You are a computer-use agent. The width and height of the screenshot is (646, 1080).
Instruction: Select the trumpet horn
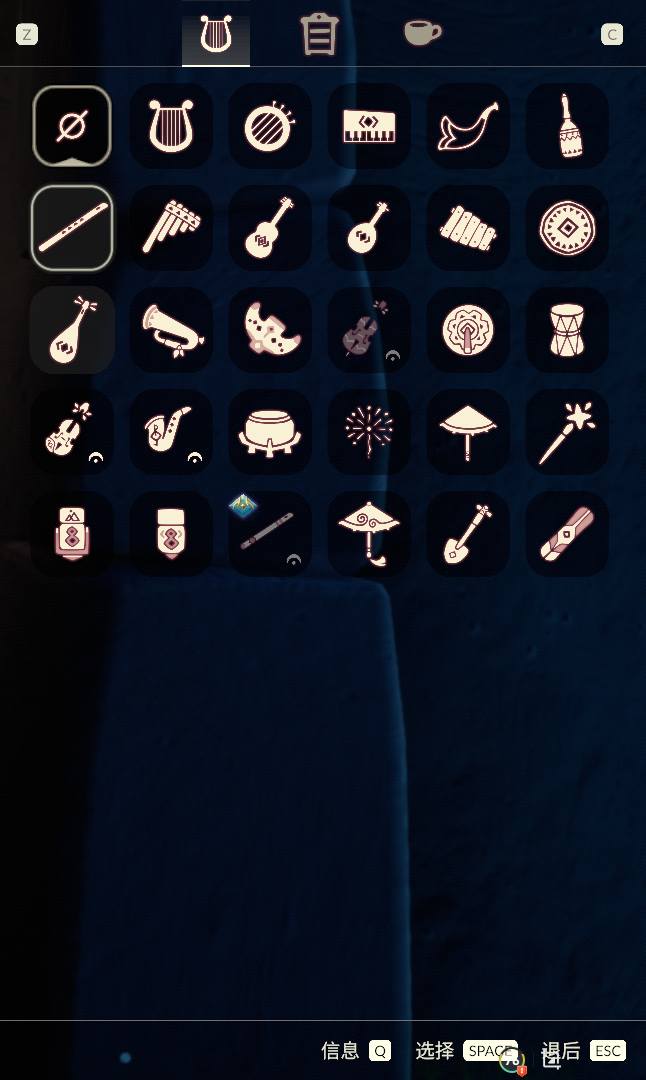[172, 330]
